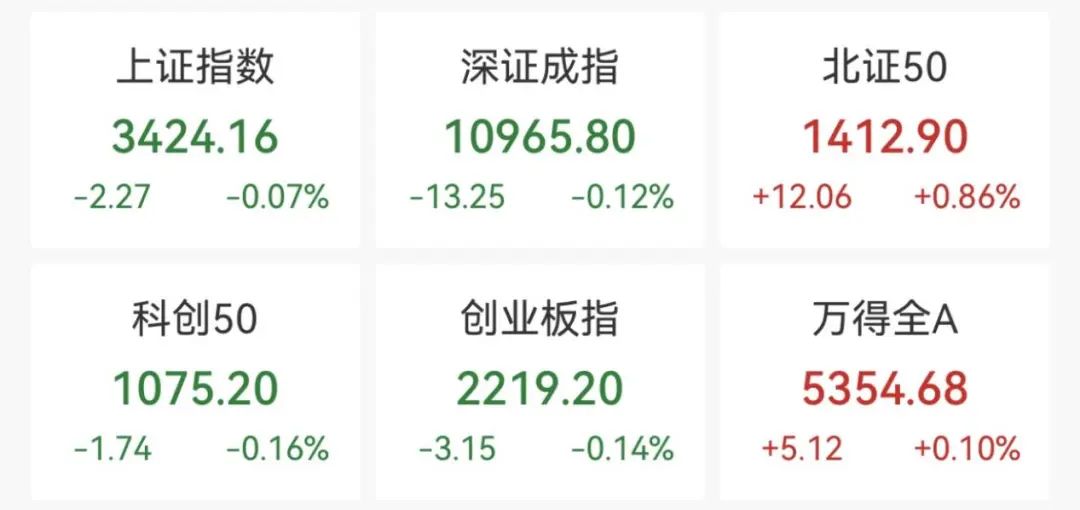Open the 上证指数 index card
This screenshot has height=510, width=1080.
point(195,130)
